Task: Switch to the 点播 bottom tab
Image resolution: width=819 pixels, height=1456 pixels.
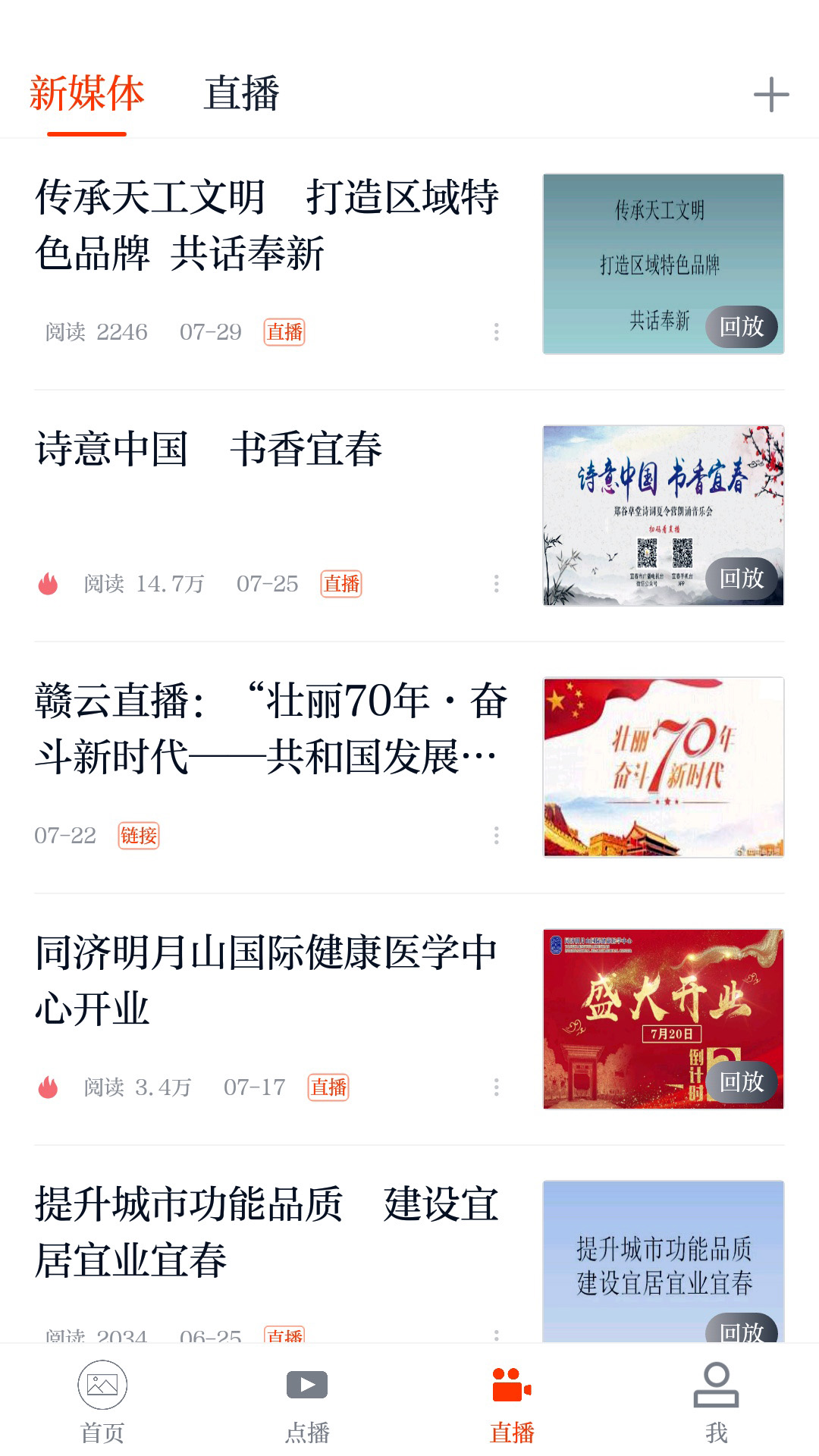Action: (x=307, y=1403)
